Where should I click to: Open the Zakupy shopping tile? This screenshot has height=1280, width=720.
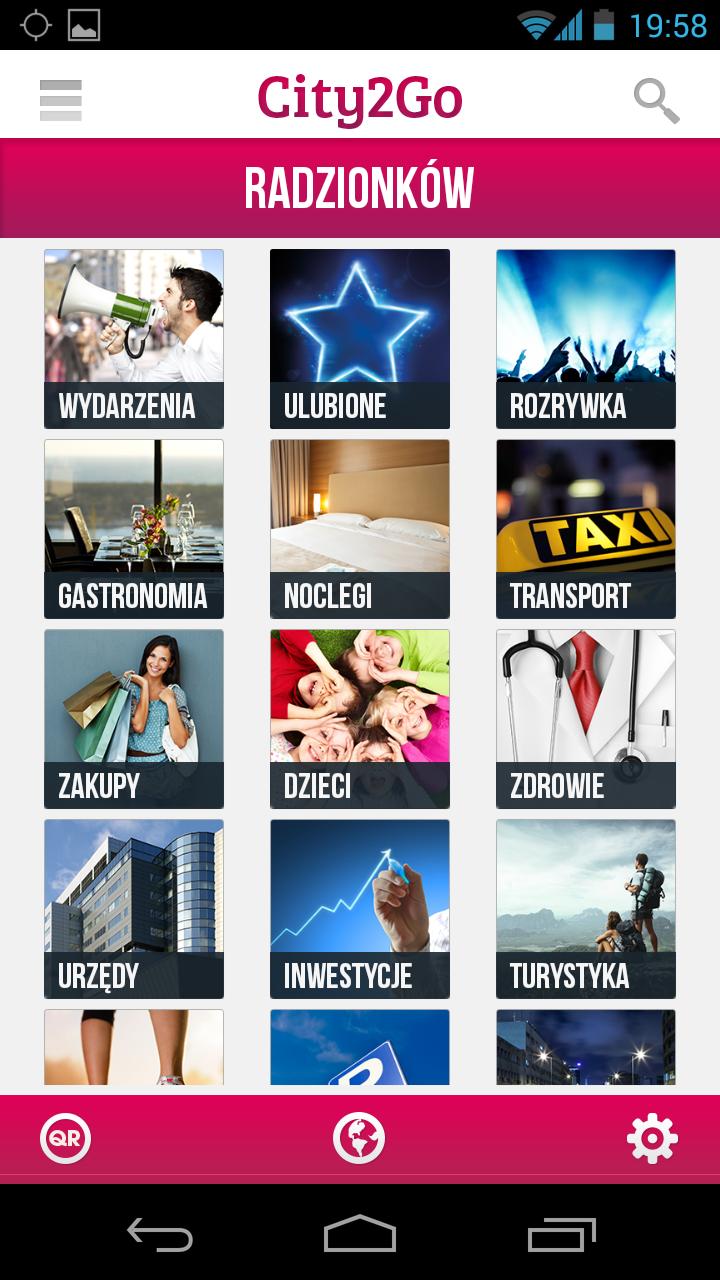coord(134,719)
